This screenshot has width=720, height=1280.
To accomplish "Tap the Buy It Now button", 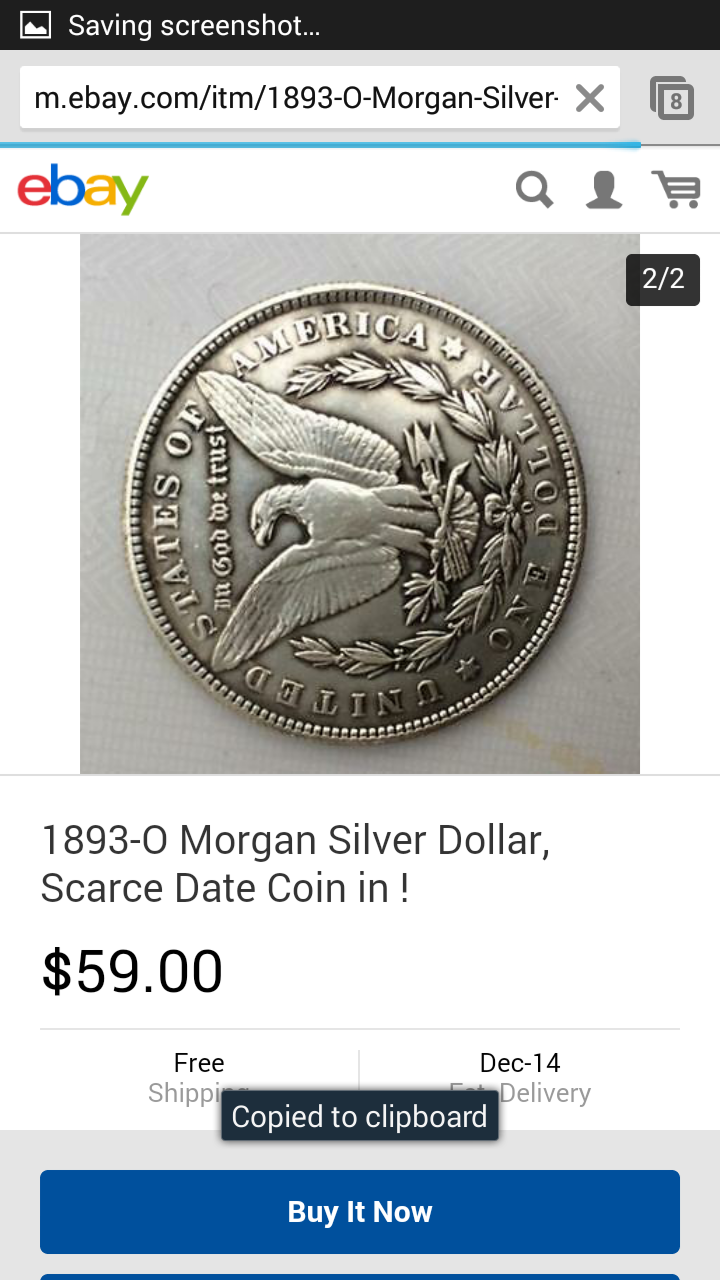I will click(360, 1212).
